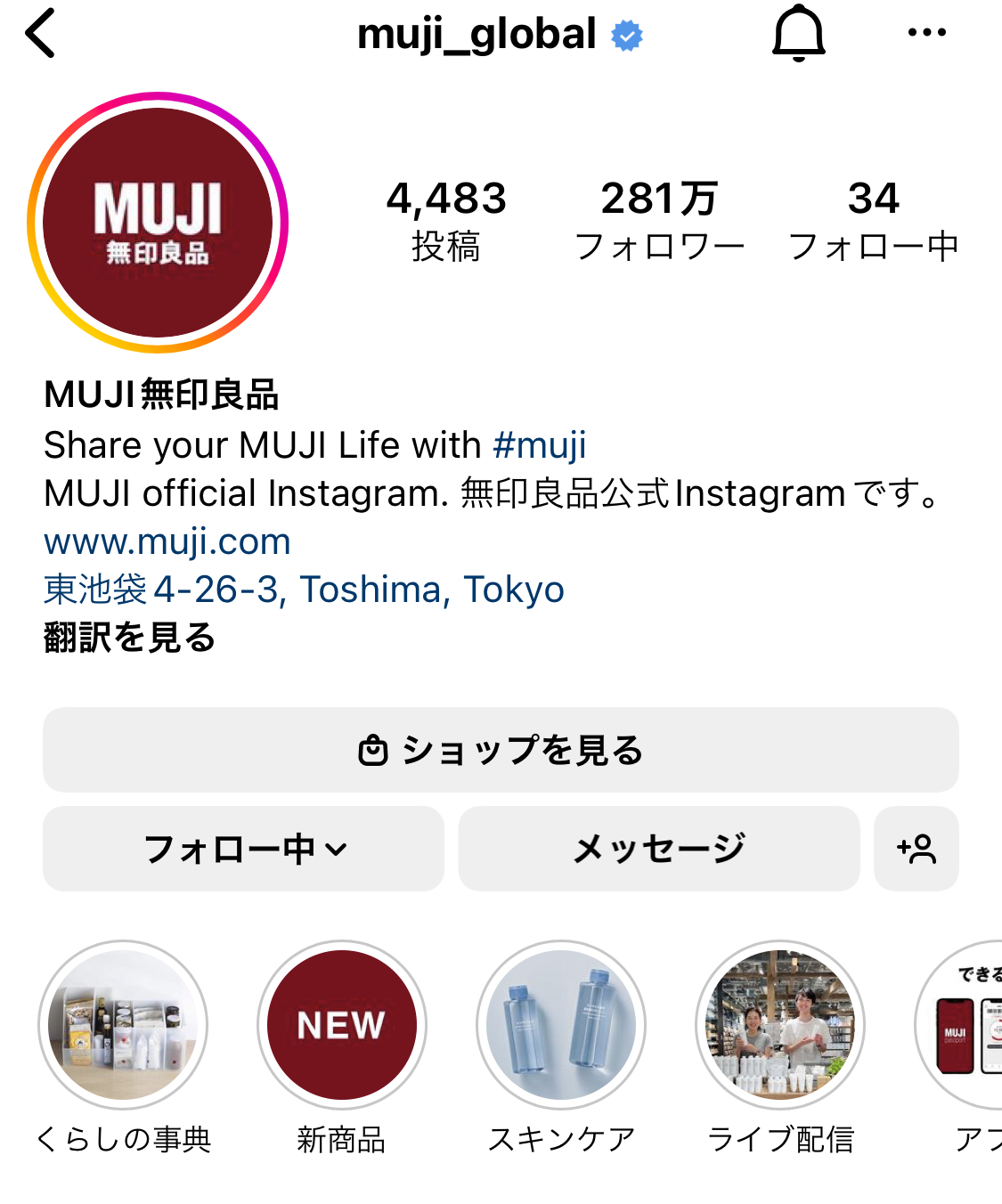Open ショップを見る shop button
The image size is (1002, 1204).
pos(501,750)
